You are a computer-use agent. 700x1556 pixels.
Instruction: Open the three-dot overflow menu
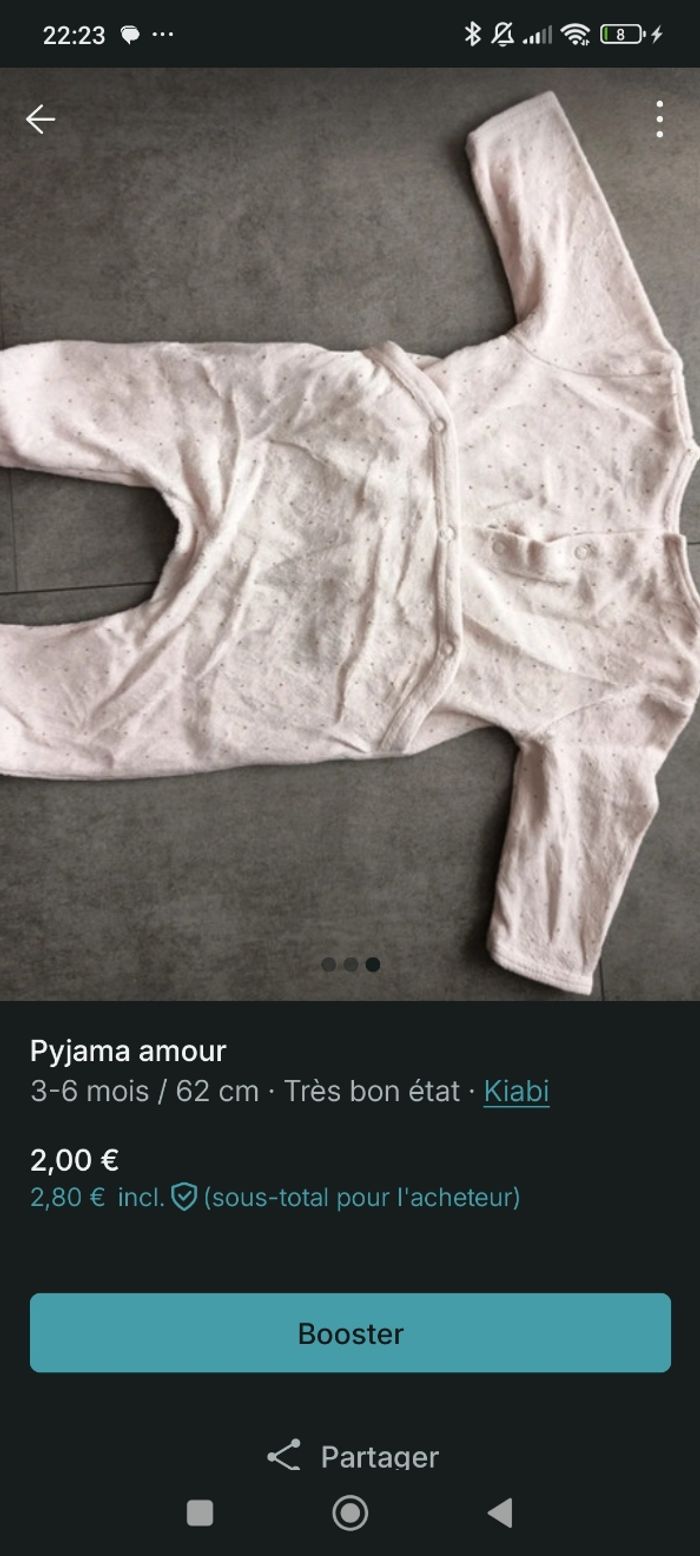659,119
